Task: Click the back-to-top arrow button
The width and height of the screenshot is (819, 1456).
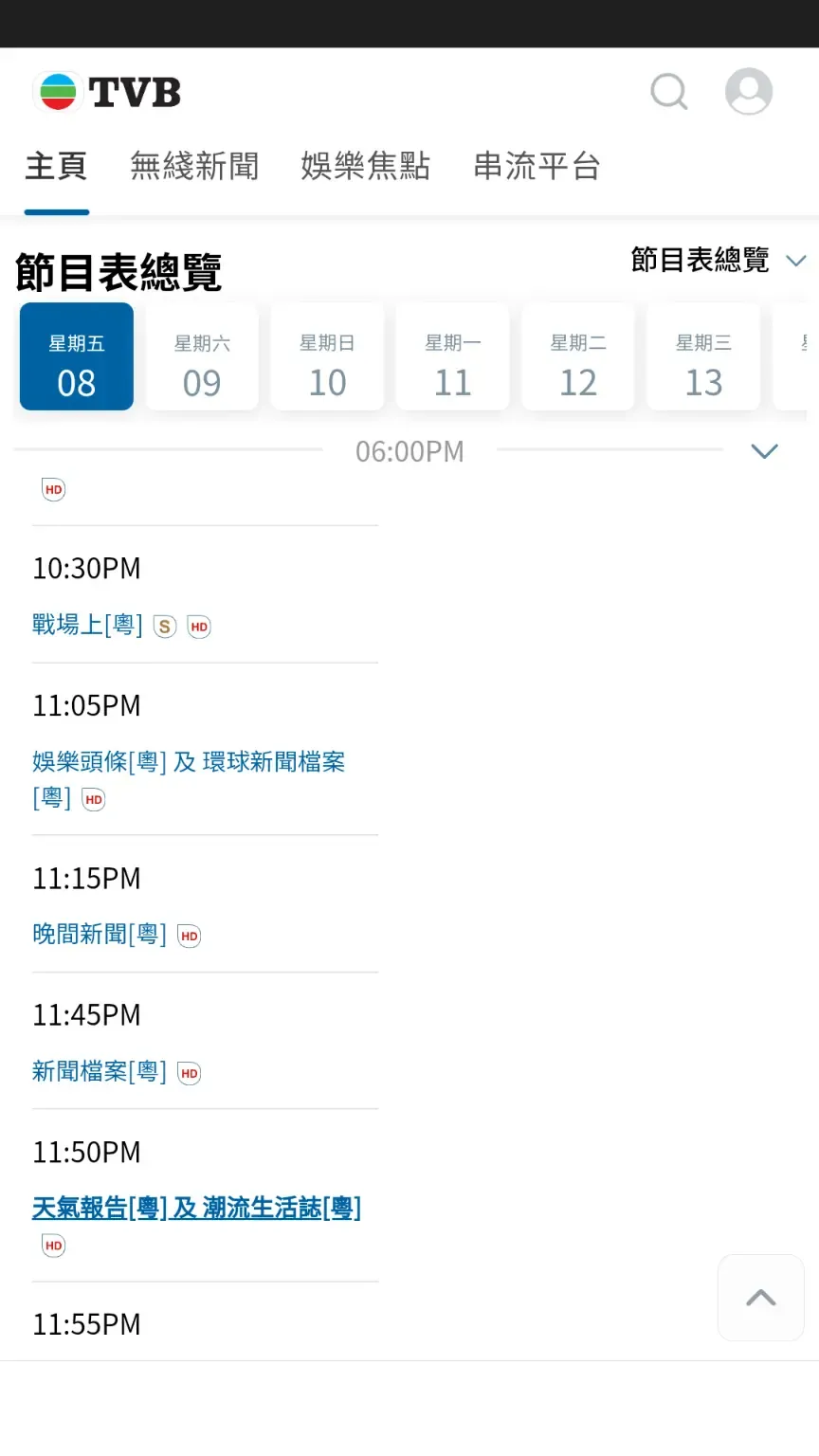Action: click(760, 1298)
